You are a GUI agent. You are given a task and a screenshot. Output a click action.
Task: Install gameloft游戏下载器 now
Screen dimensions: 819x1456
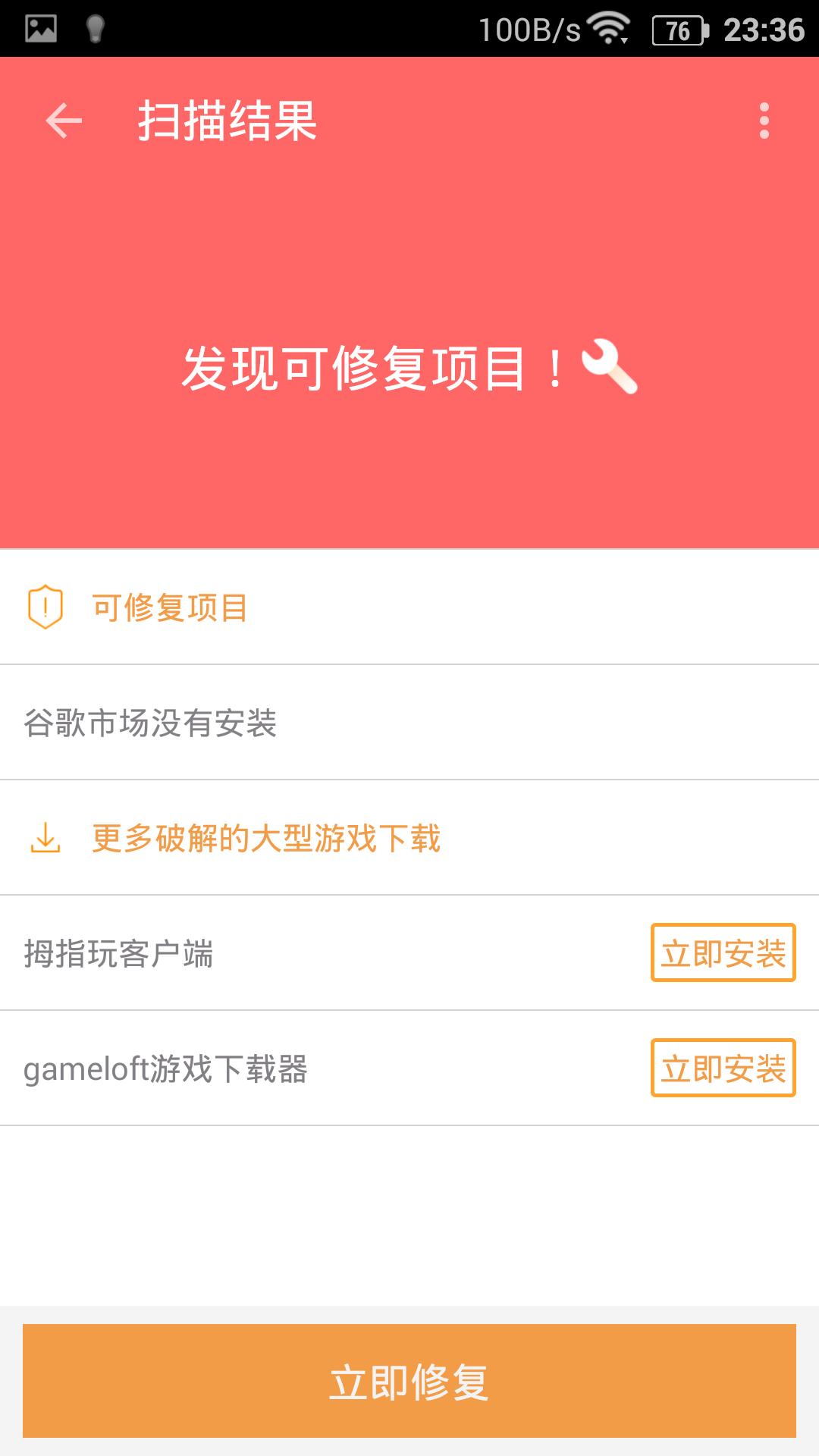click(723, 1068)
